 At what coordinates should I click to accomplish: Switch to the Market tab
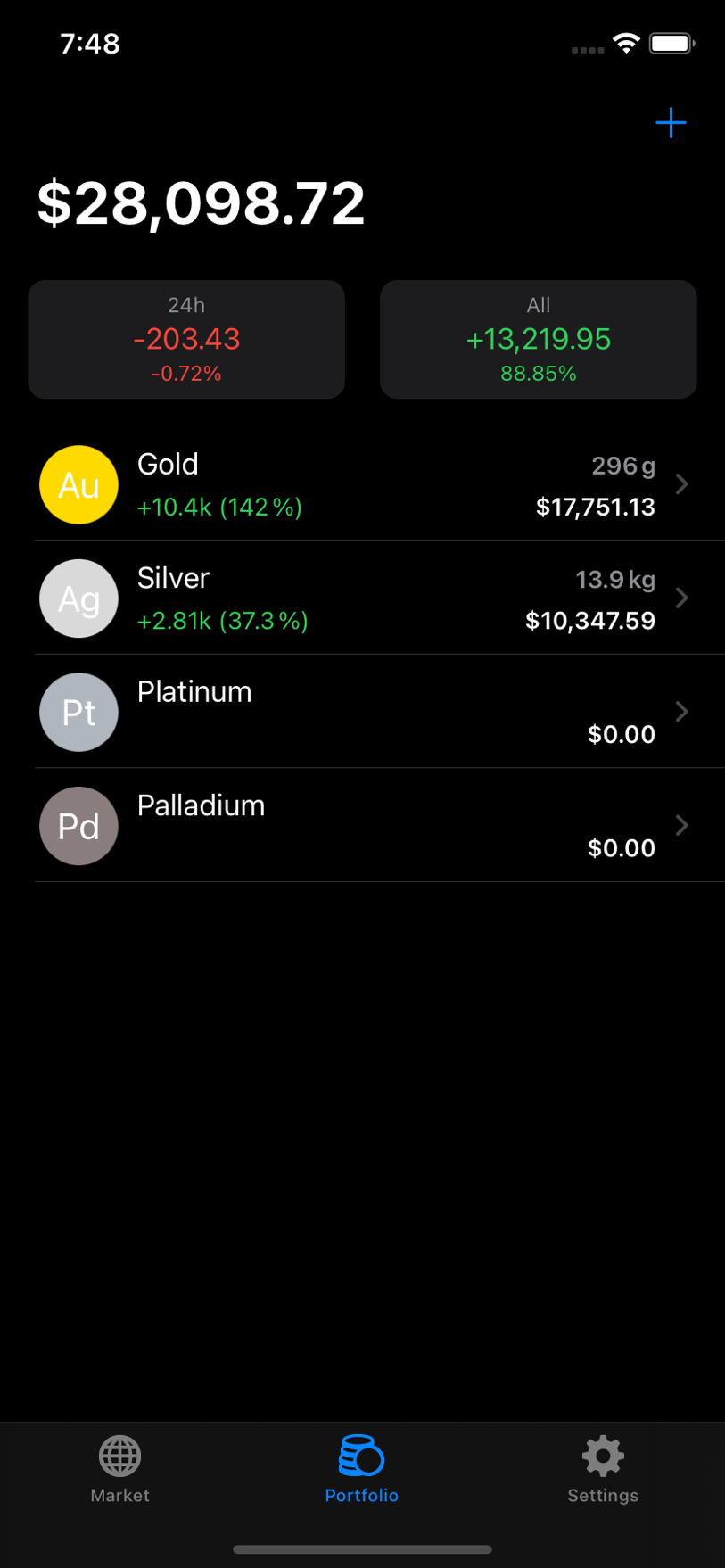point(120,1469)
